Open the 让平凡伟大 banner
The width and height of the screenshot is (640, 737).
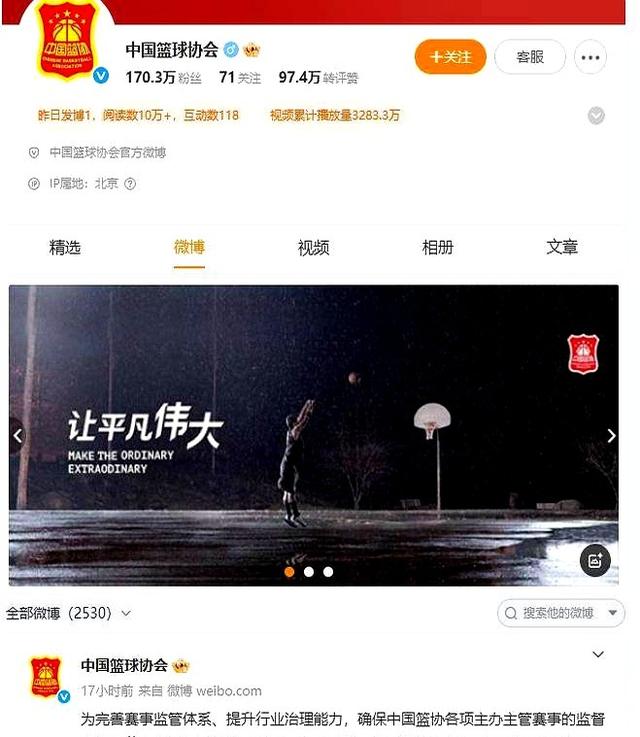point(313,420)
